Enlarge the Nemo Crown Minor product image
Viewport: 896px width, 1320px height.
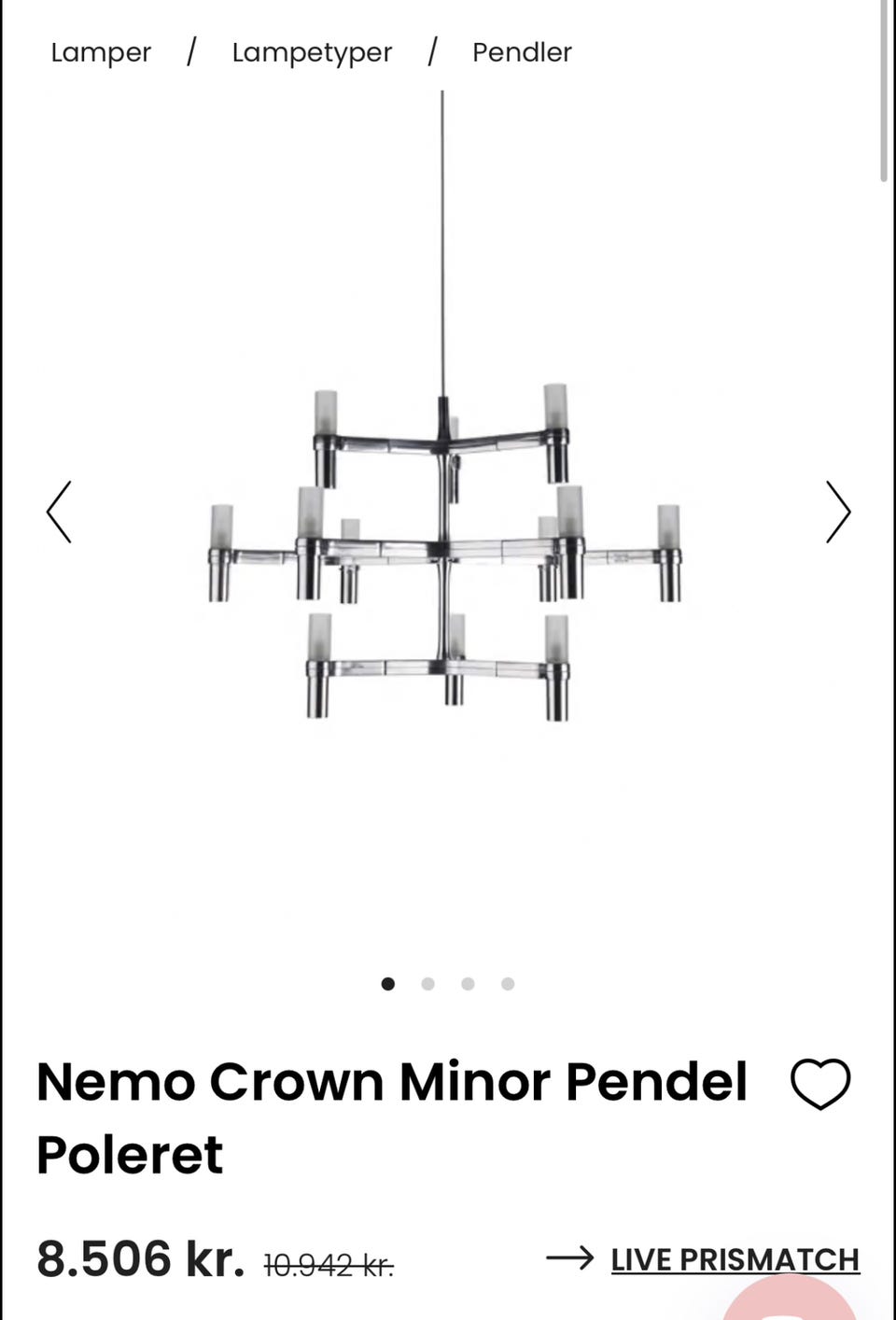[444, 551]
